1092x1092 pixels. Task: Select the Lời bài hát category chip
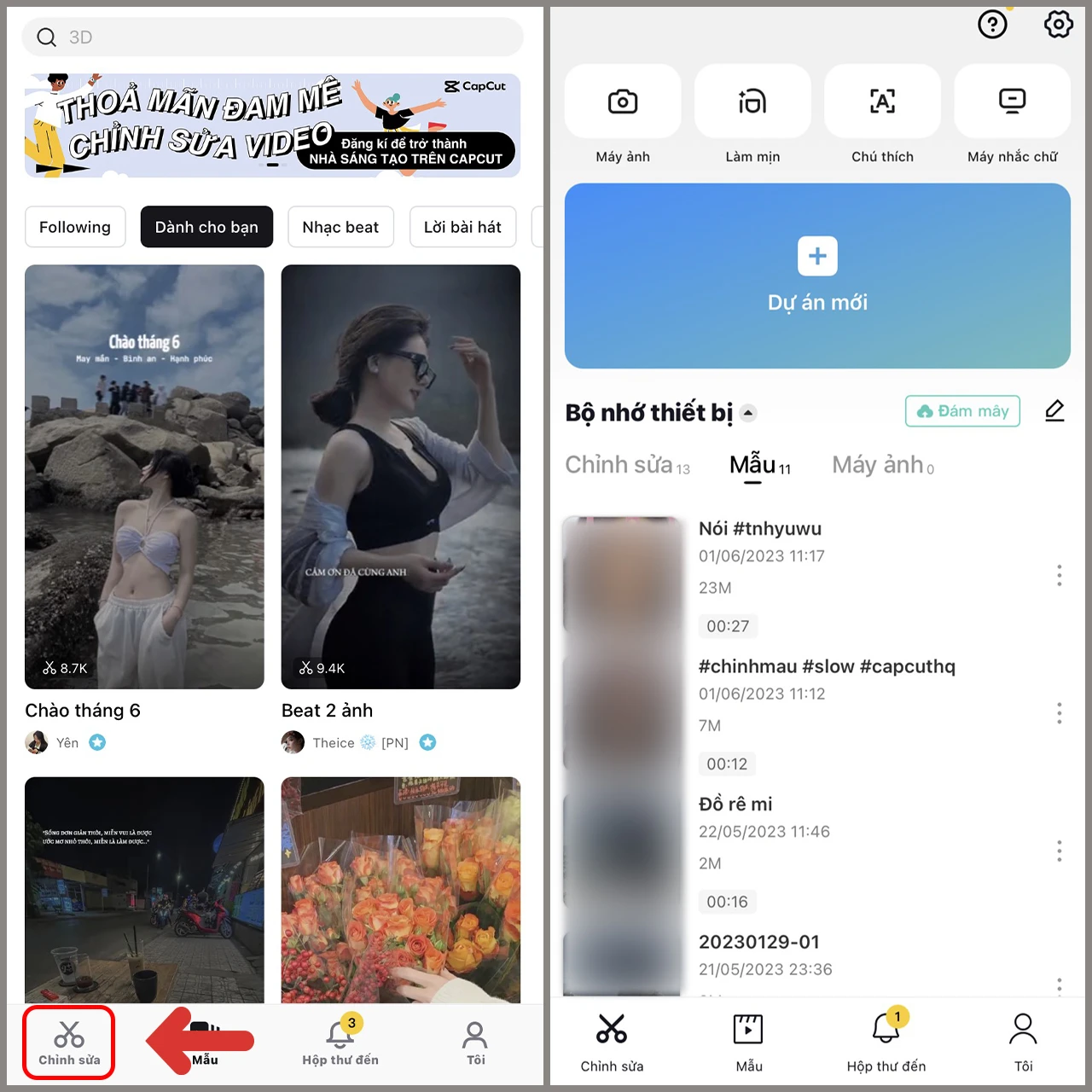pyautogui.click(x=462, y=227)
